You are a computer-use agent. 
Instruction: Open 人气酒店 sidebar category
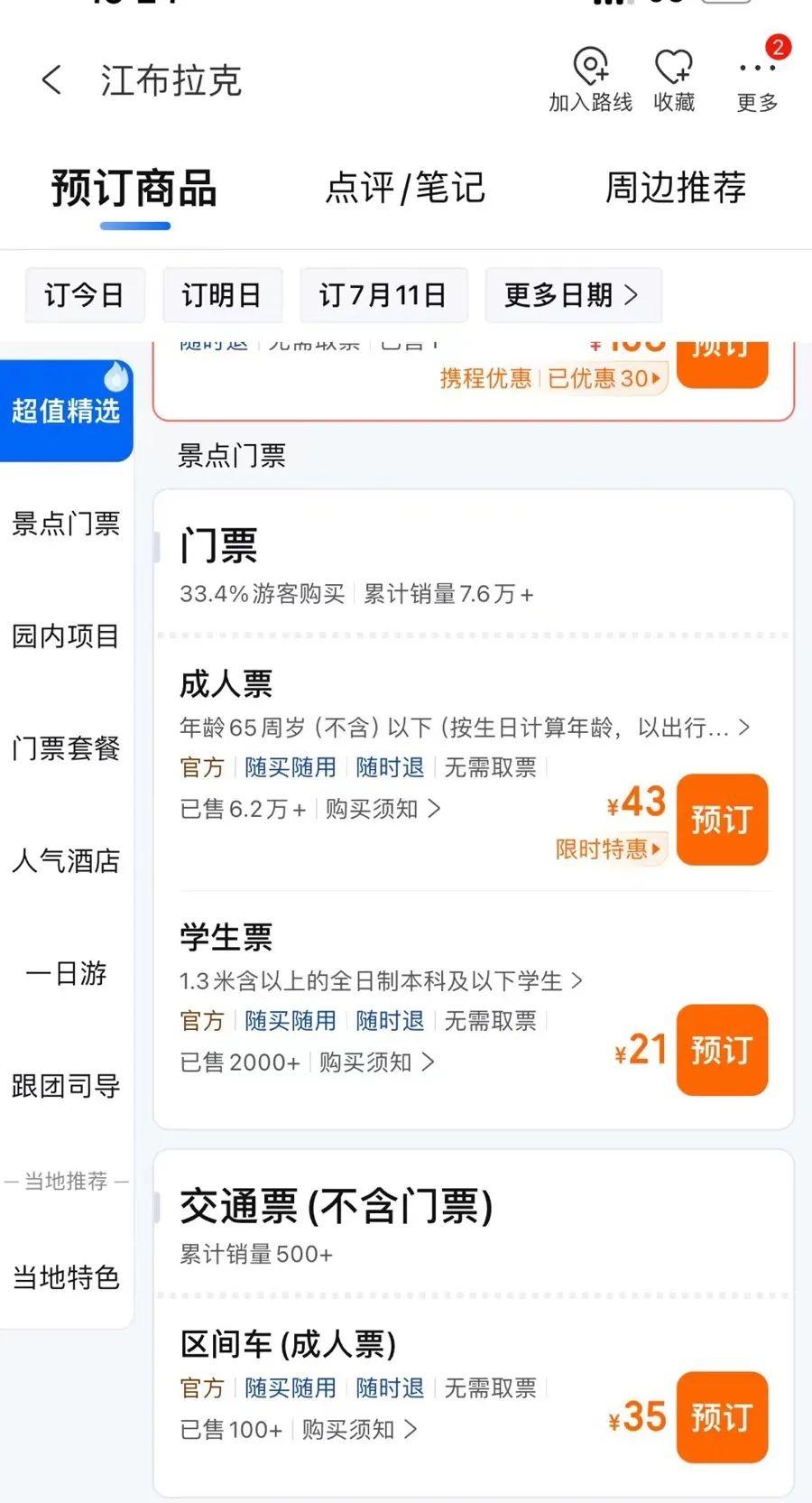point(66,861)
